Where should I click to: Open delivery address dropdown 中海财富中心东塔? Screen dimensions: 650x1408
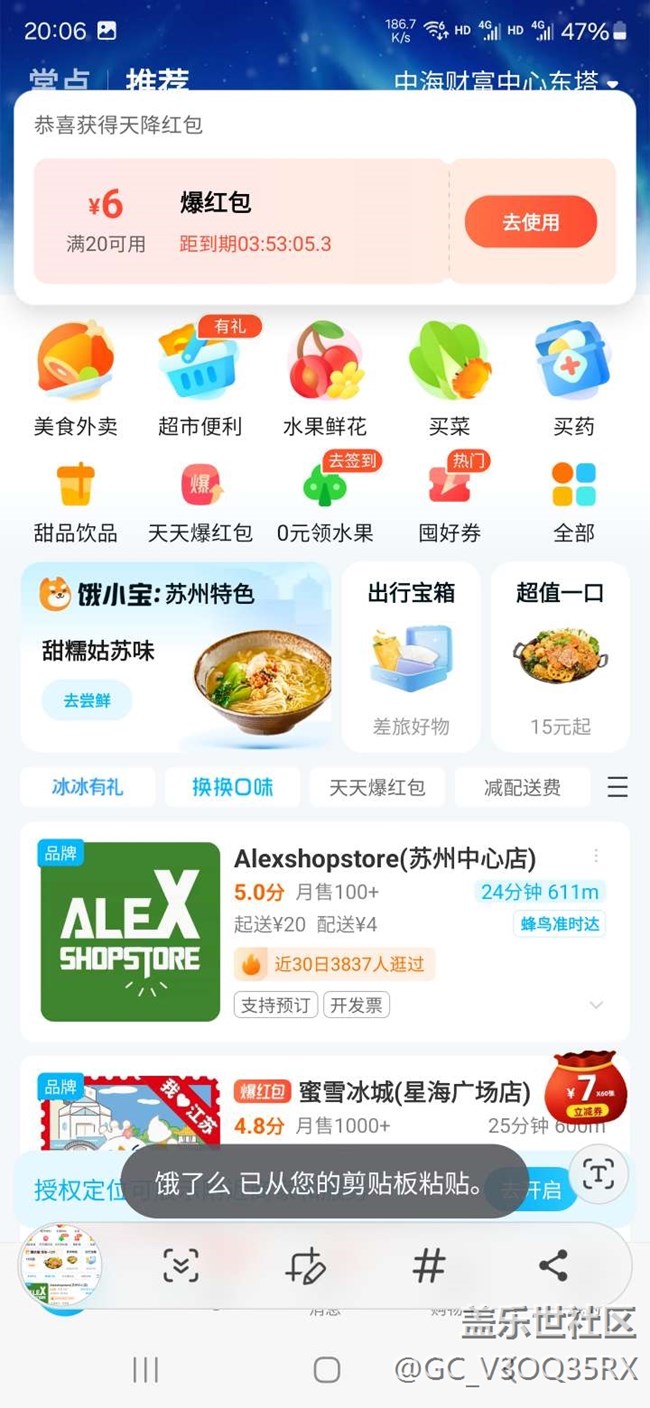coord(506,82)
